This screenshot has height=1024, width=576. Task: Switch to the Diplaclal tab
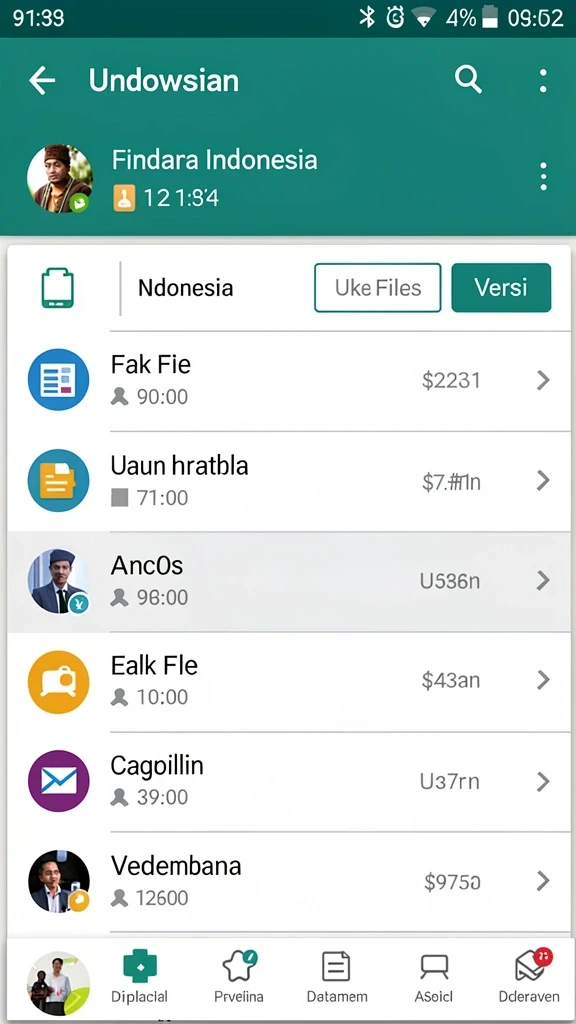click(x=139, y=977)
